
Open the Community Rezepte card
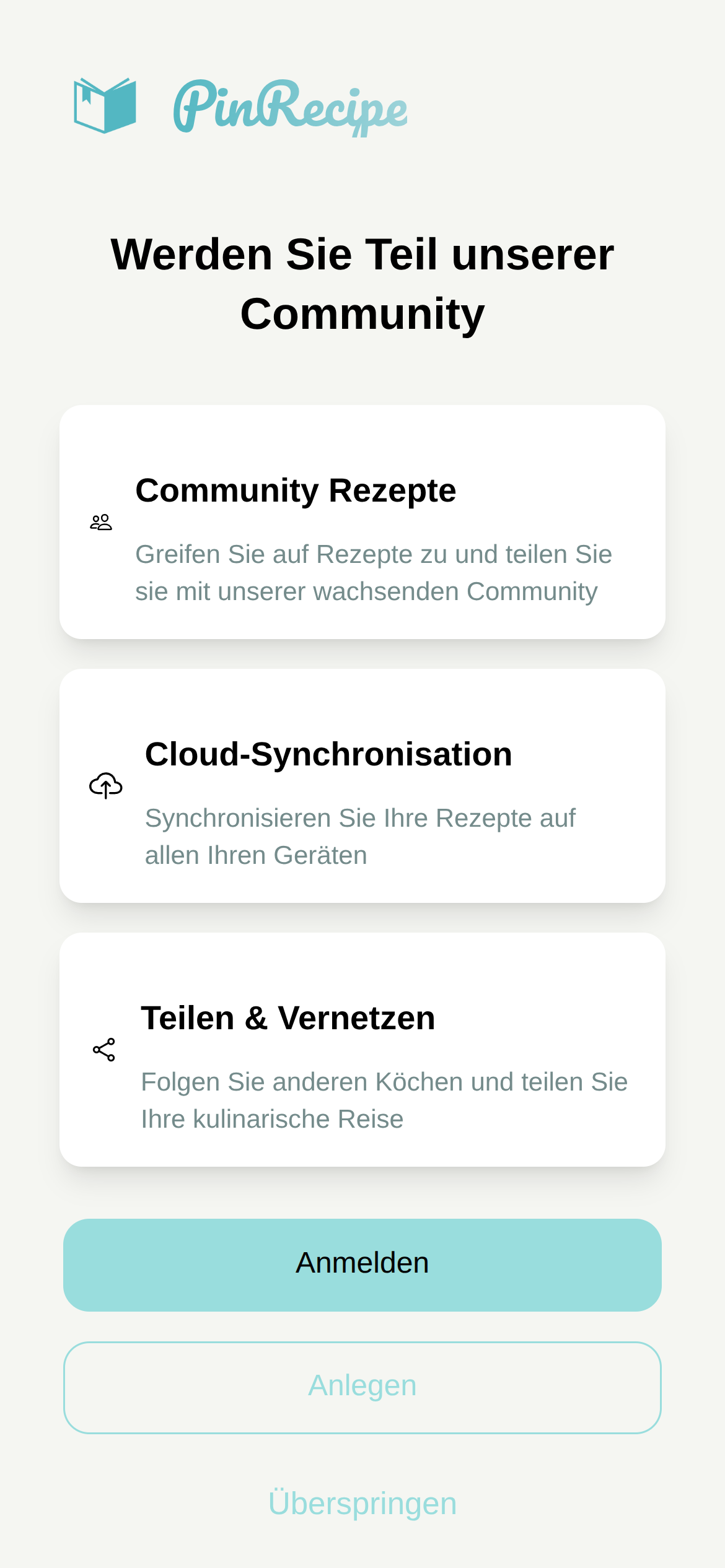click(x=362, y=520)
